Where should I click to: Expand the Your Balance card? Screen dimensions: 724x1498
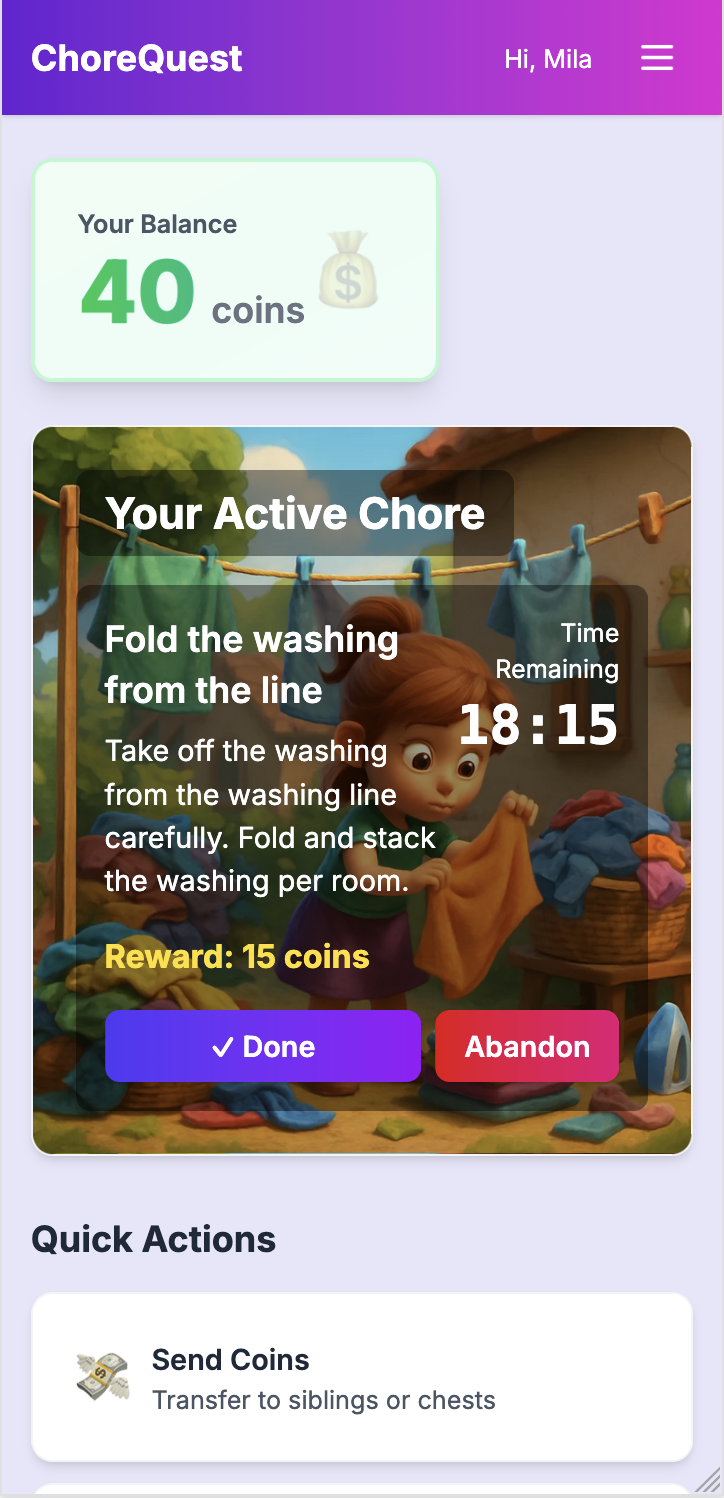click(235, 270)
